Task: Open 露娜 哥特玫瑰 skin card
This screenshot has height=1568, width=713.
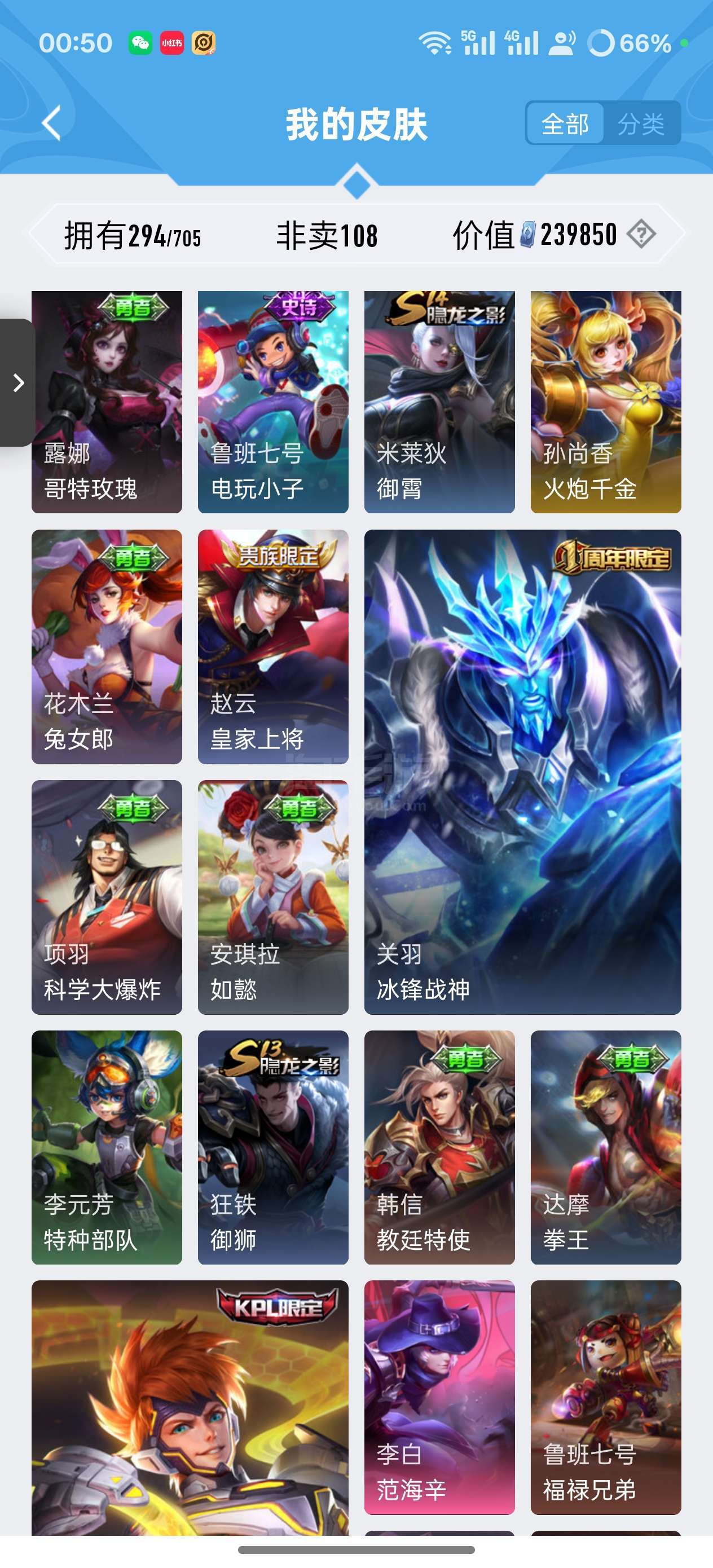Action: [107, 402]
